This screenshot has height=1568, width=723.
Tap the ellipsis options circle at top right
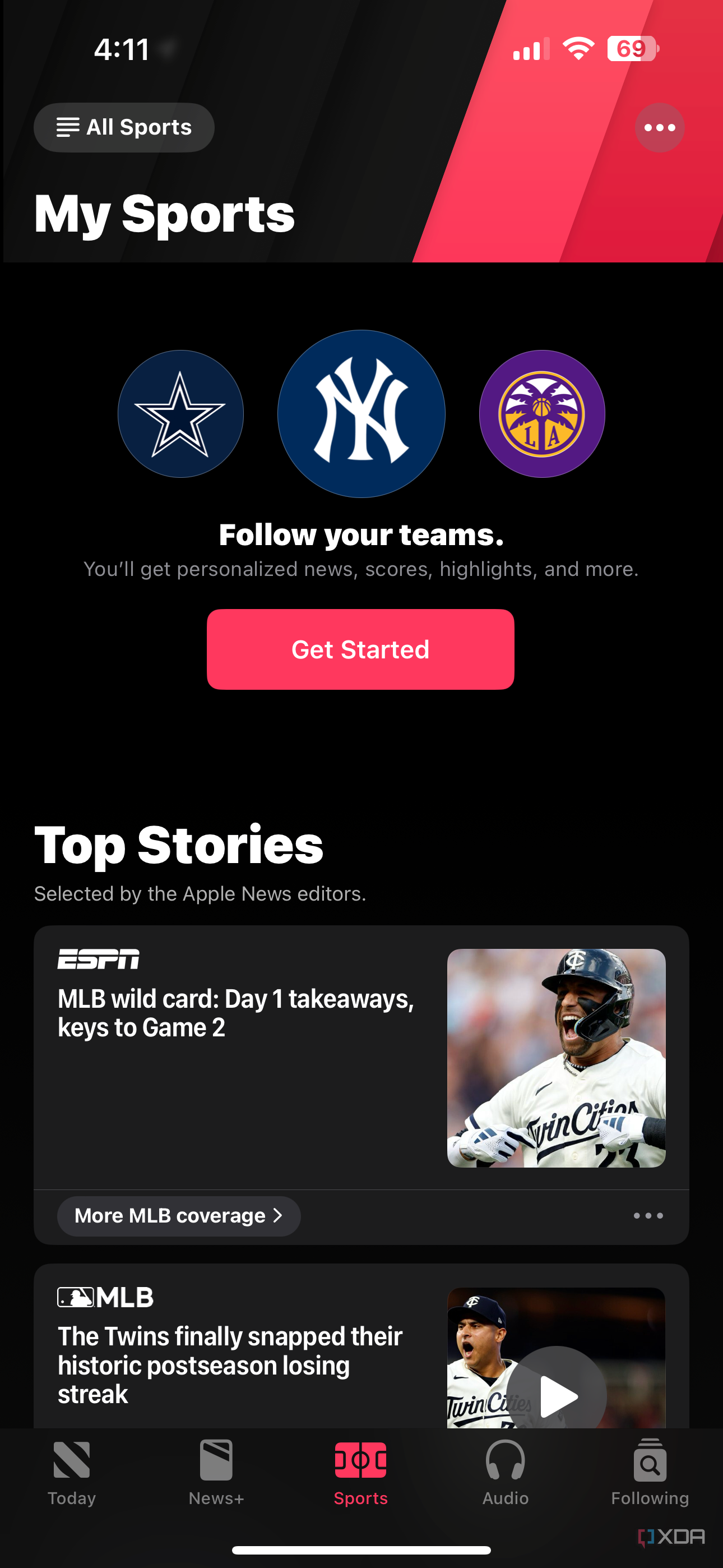pyautogui.click(x=660, y=127)
